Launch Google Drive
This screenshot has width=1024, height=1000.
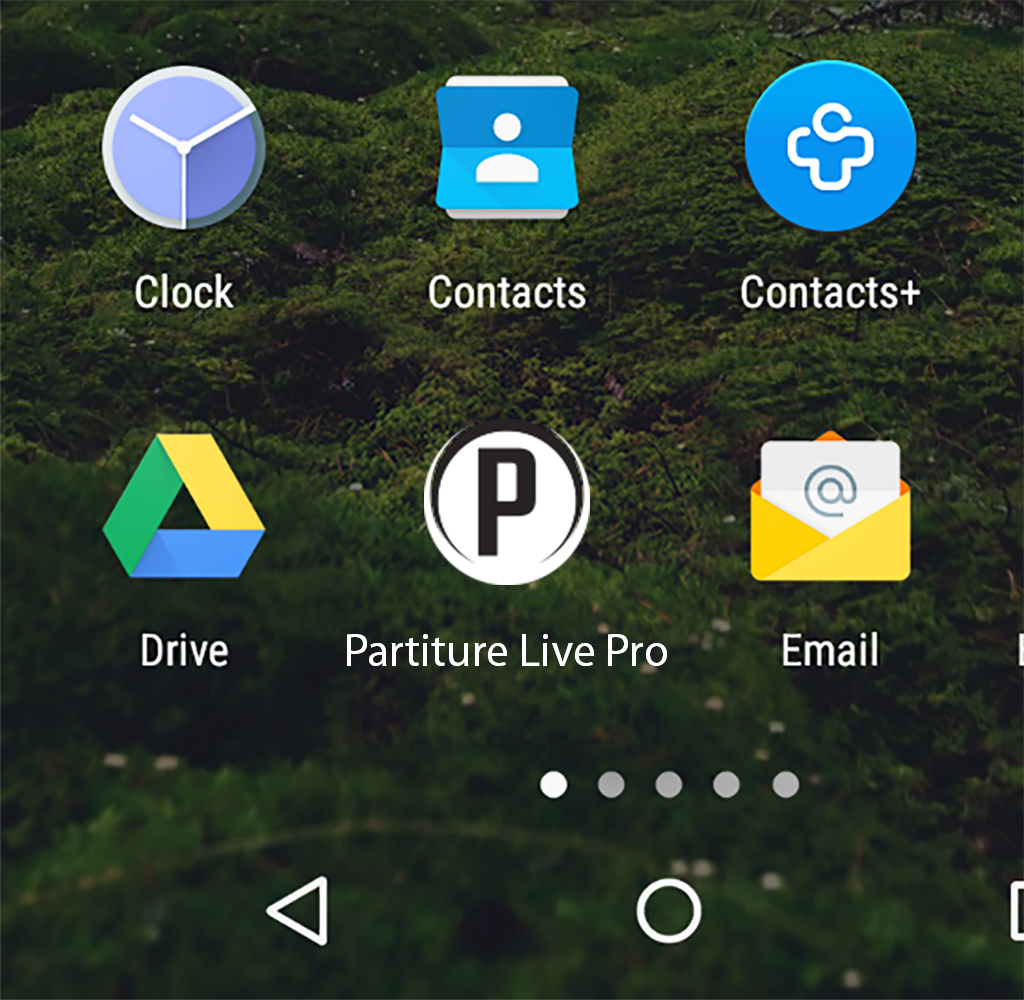pos(184,506)
